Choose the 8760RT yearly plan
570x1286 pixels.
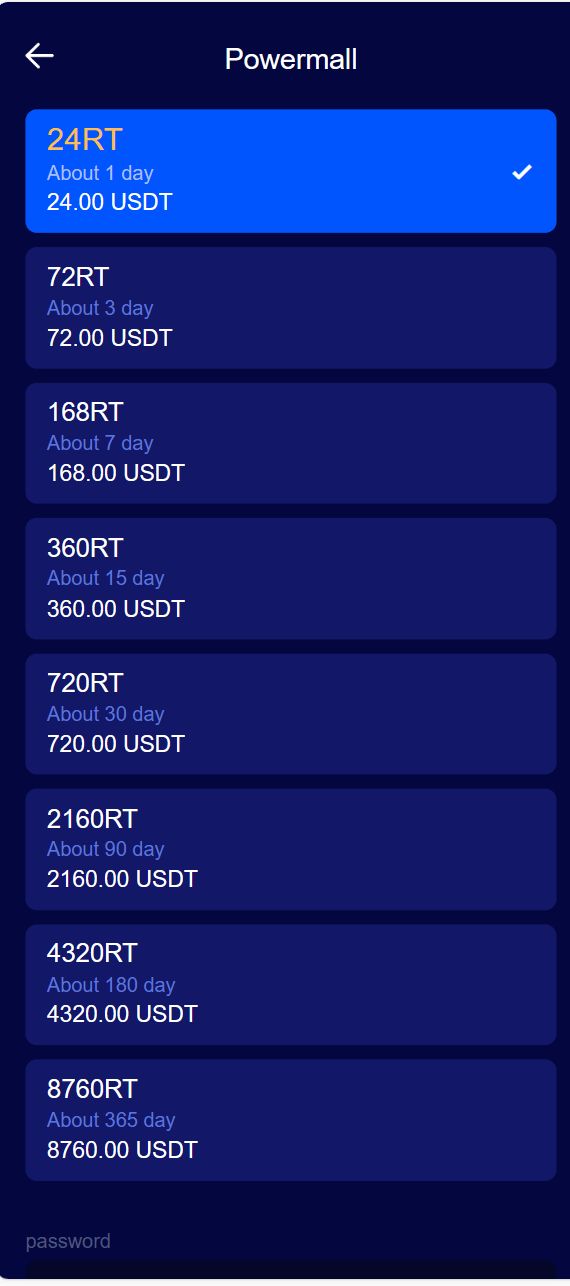[291, 1120]
